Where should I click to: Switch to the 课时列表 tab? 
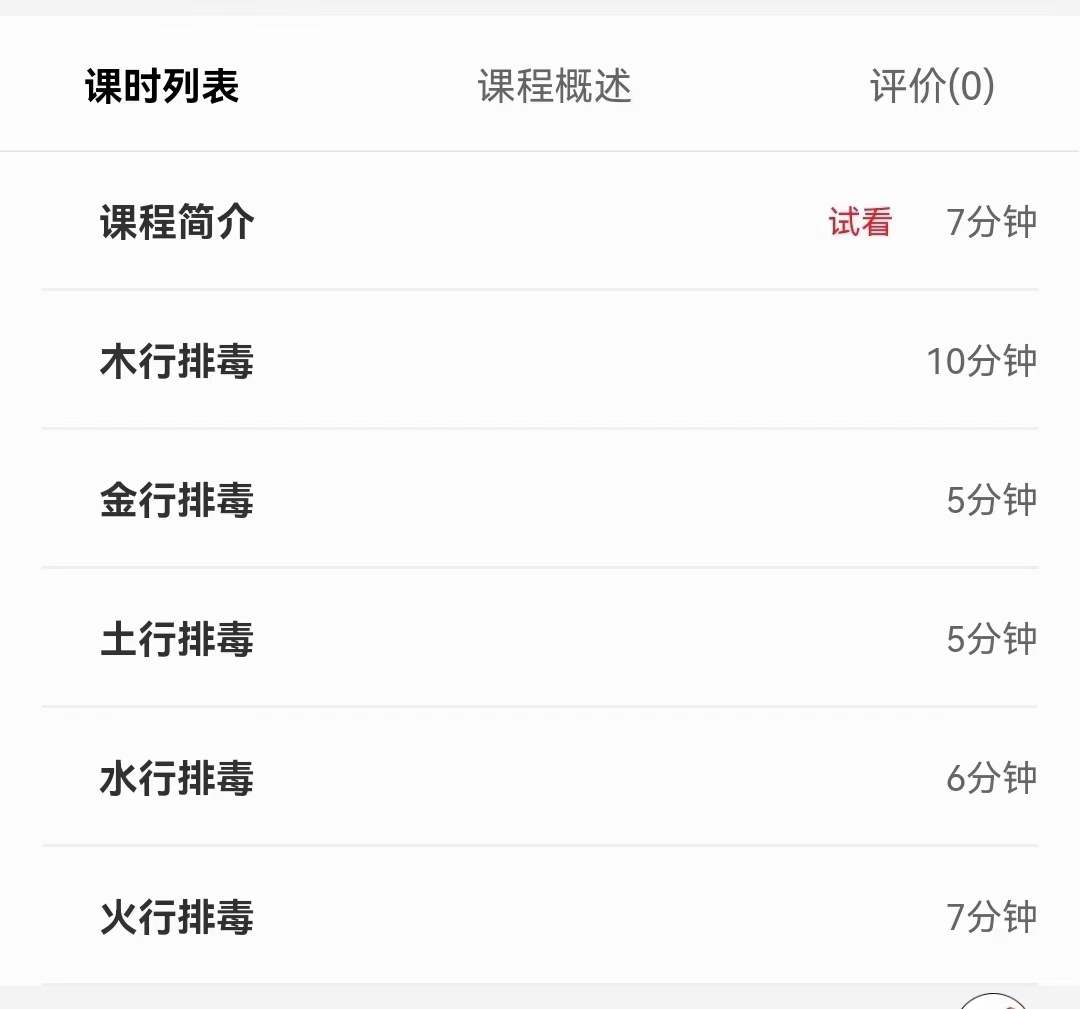[x=162, y=87]
